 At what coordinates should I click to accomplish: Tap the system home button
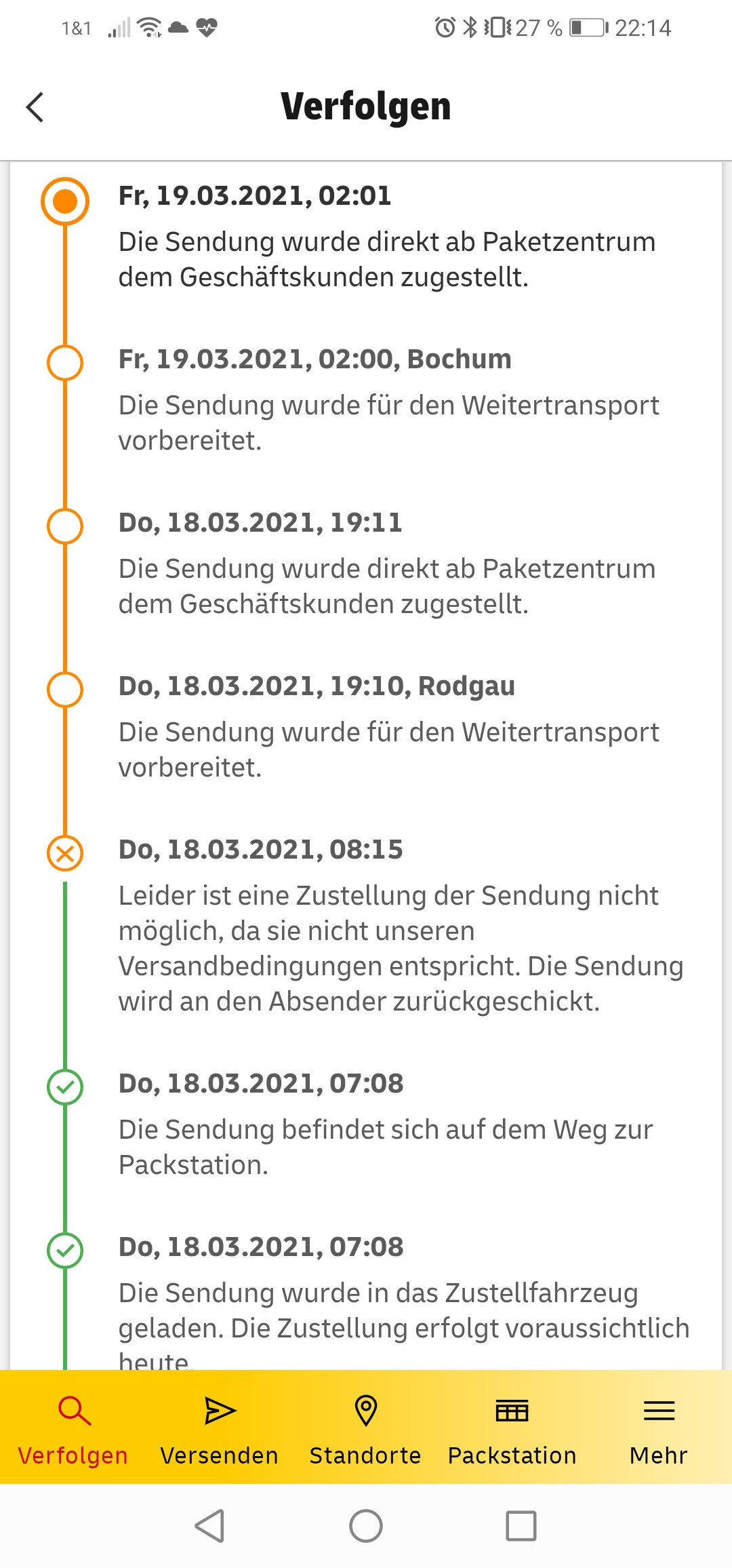pyautogui.click(x=366, y=1526)
